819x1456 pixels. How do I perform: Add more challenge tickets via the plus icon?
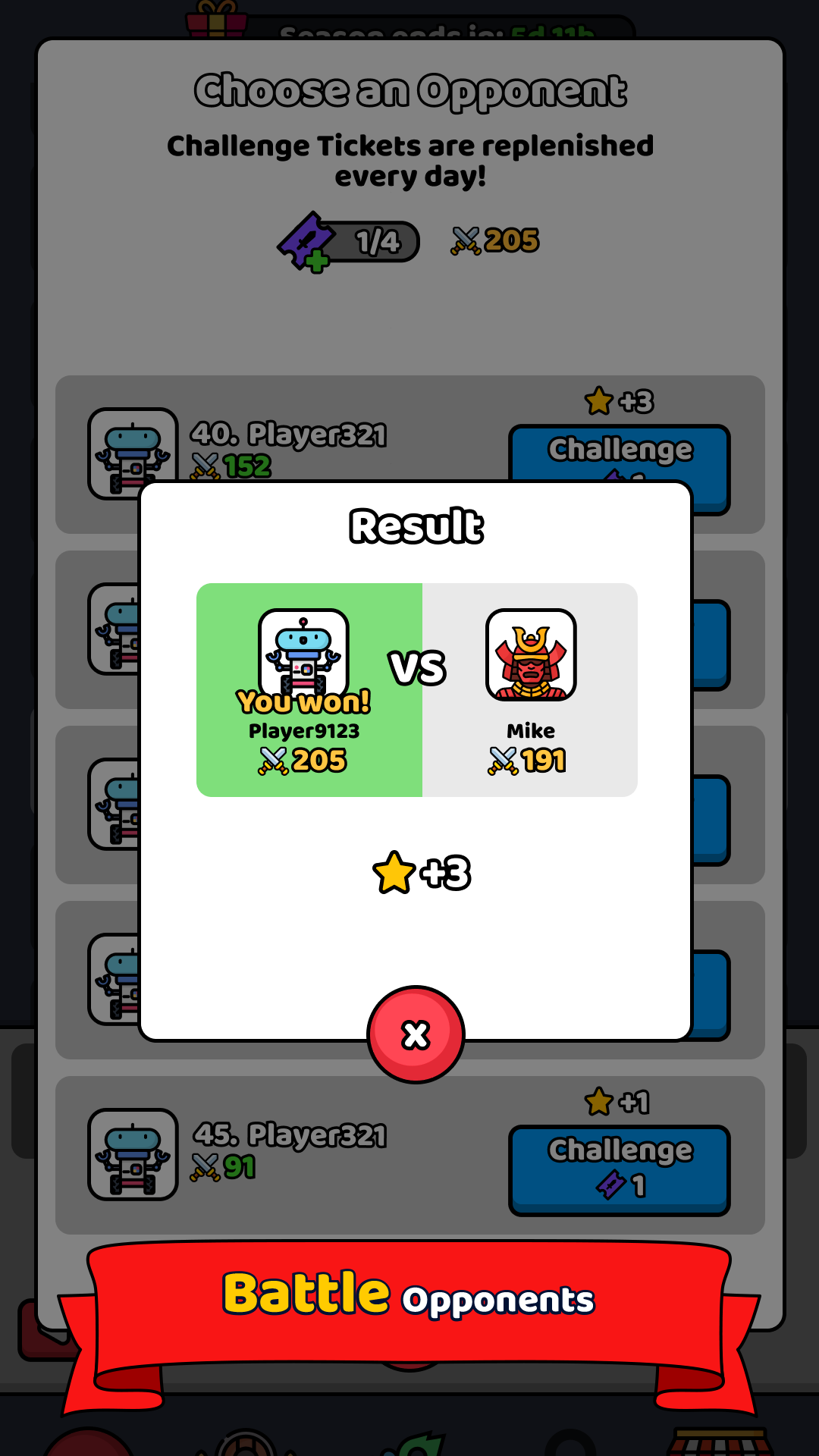[316, 261]
